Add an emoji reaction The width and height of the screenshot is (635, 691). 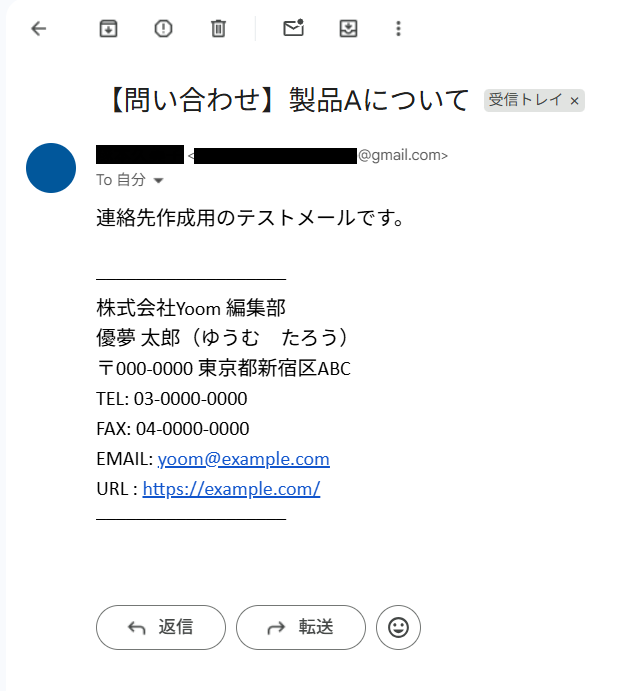click(398, 627)
